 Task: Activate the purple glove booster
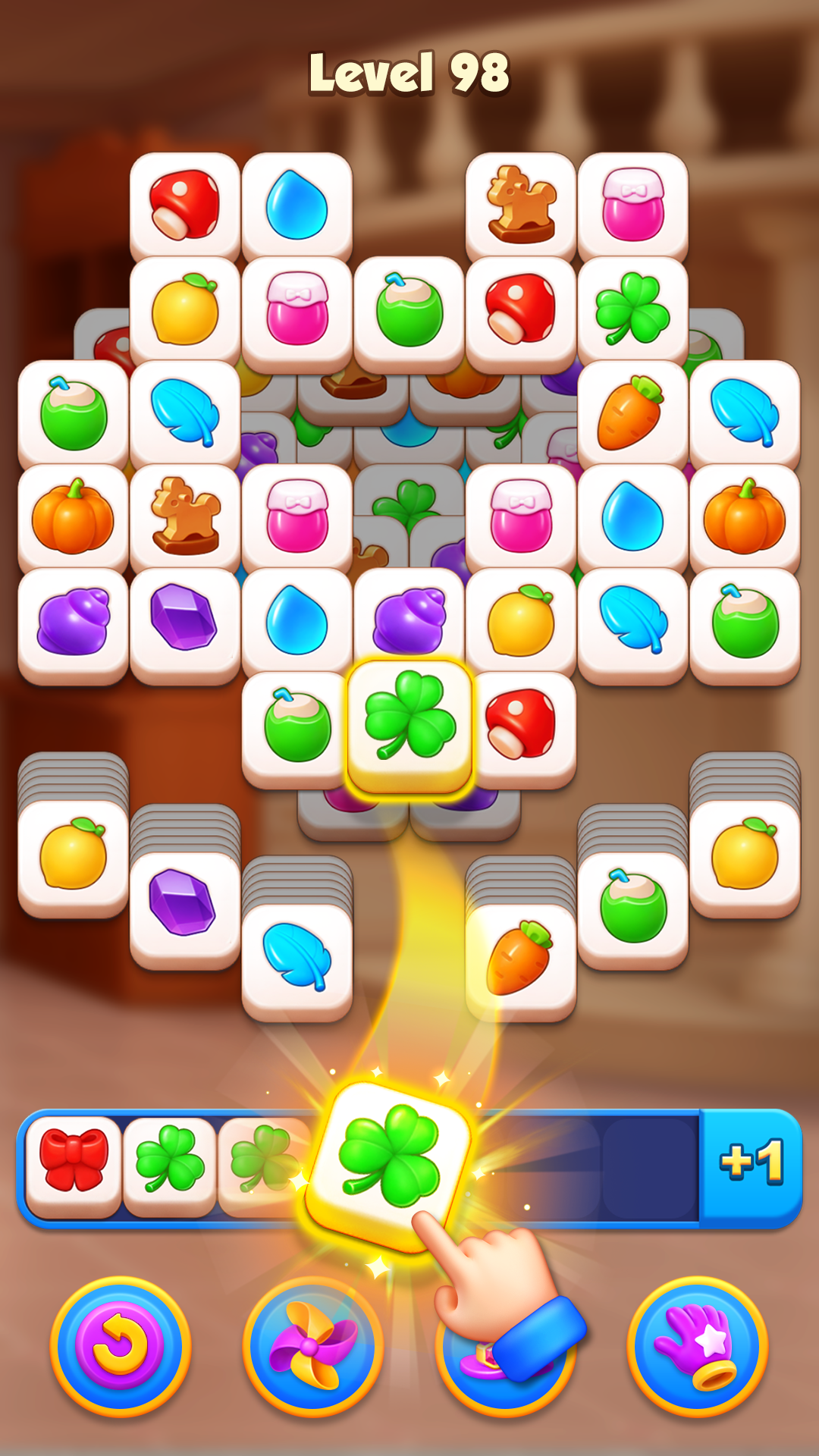coord(697,1346)
